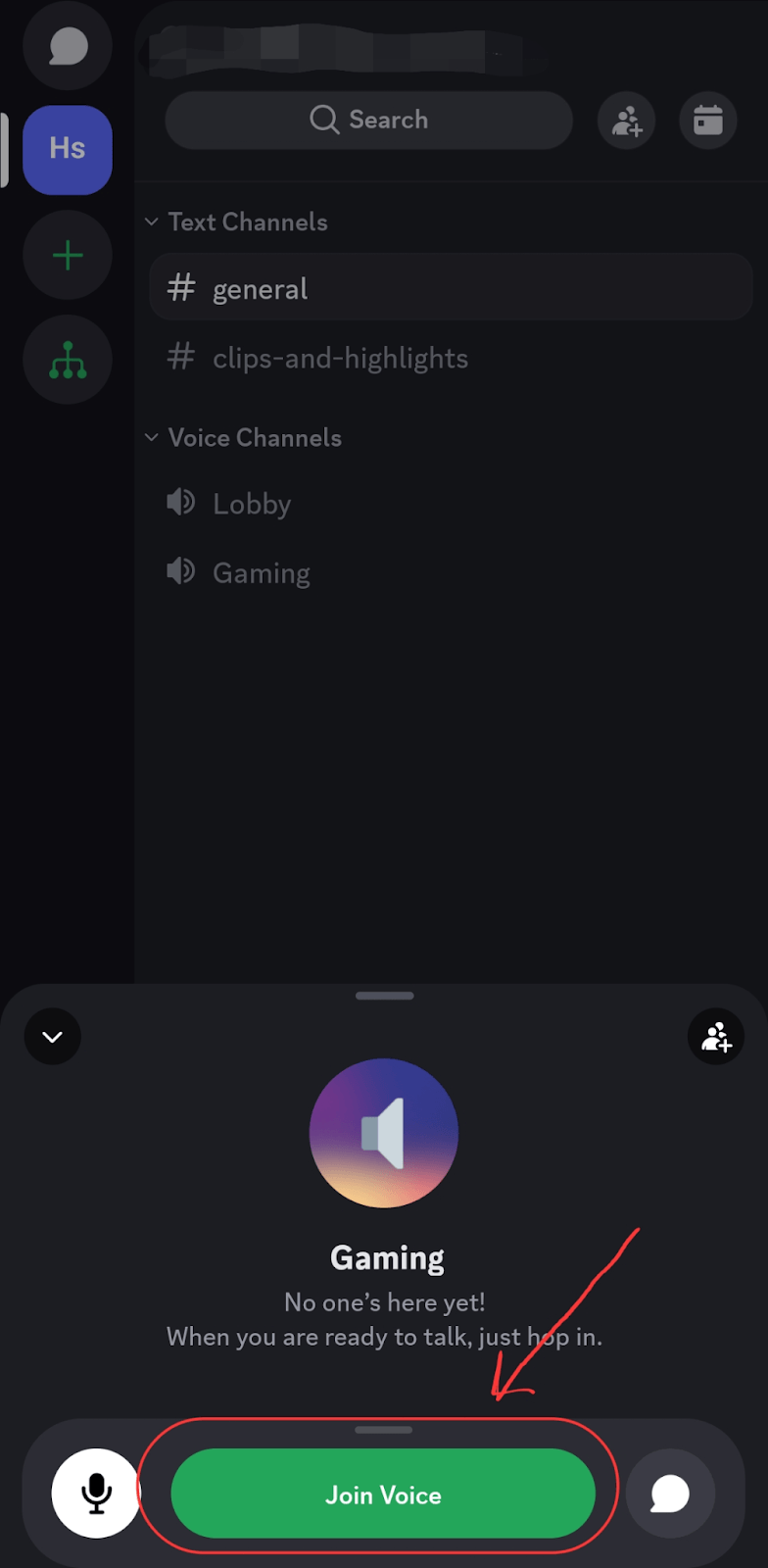Image resolution: width=768 pixels, height=1568 pixels.
Task: Tap the Join Voice button
Action: click(x=383, y=1494)
